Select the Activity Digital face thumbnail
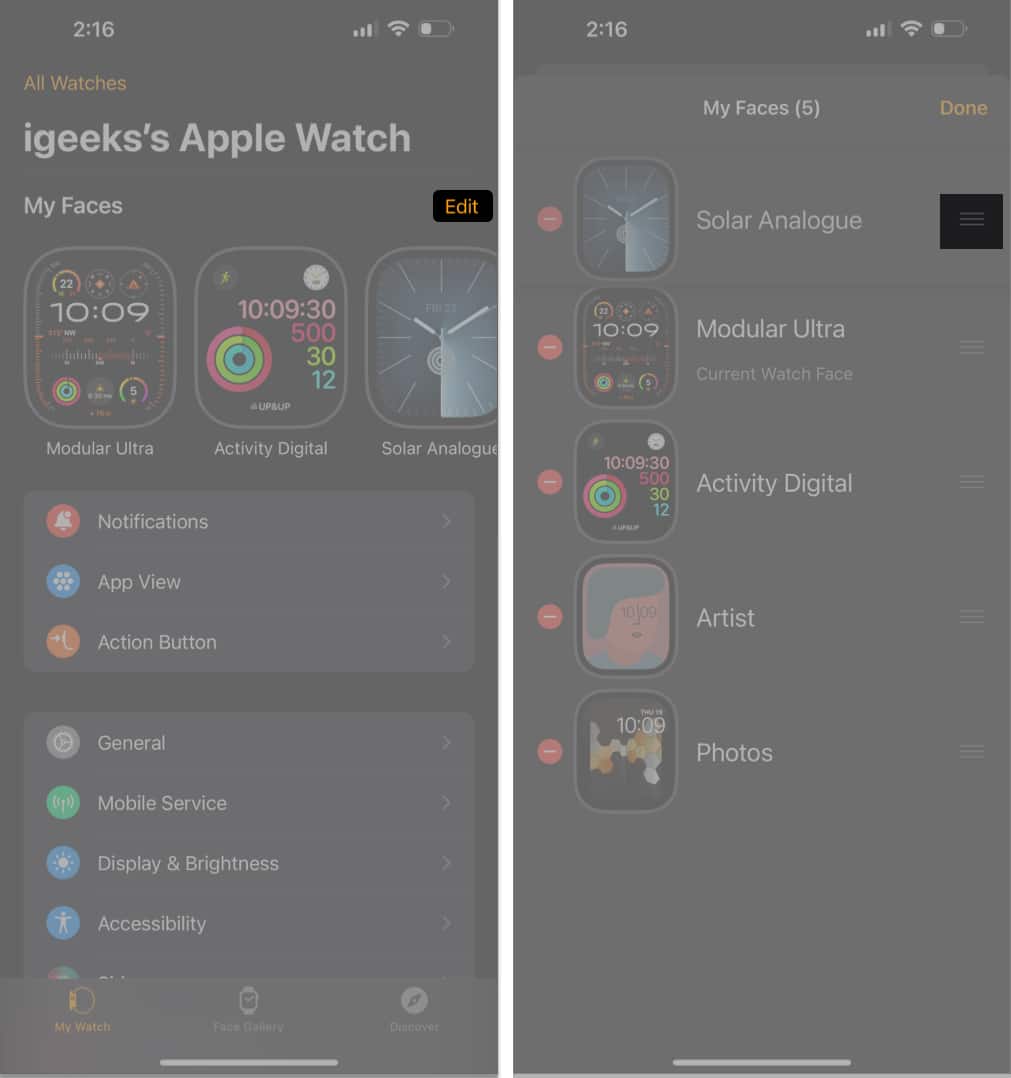Viewport: 1011px width, 1078px height. pos(270,336)
